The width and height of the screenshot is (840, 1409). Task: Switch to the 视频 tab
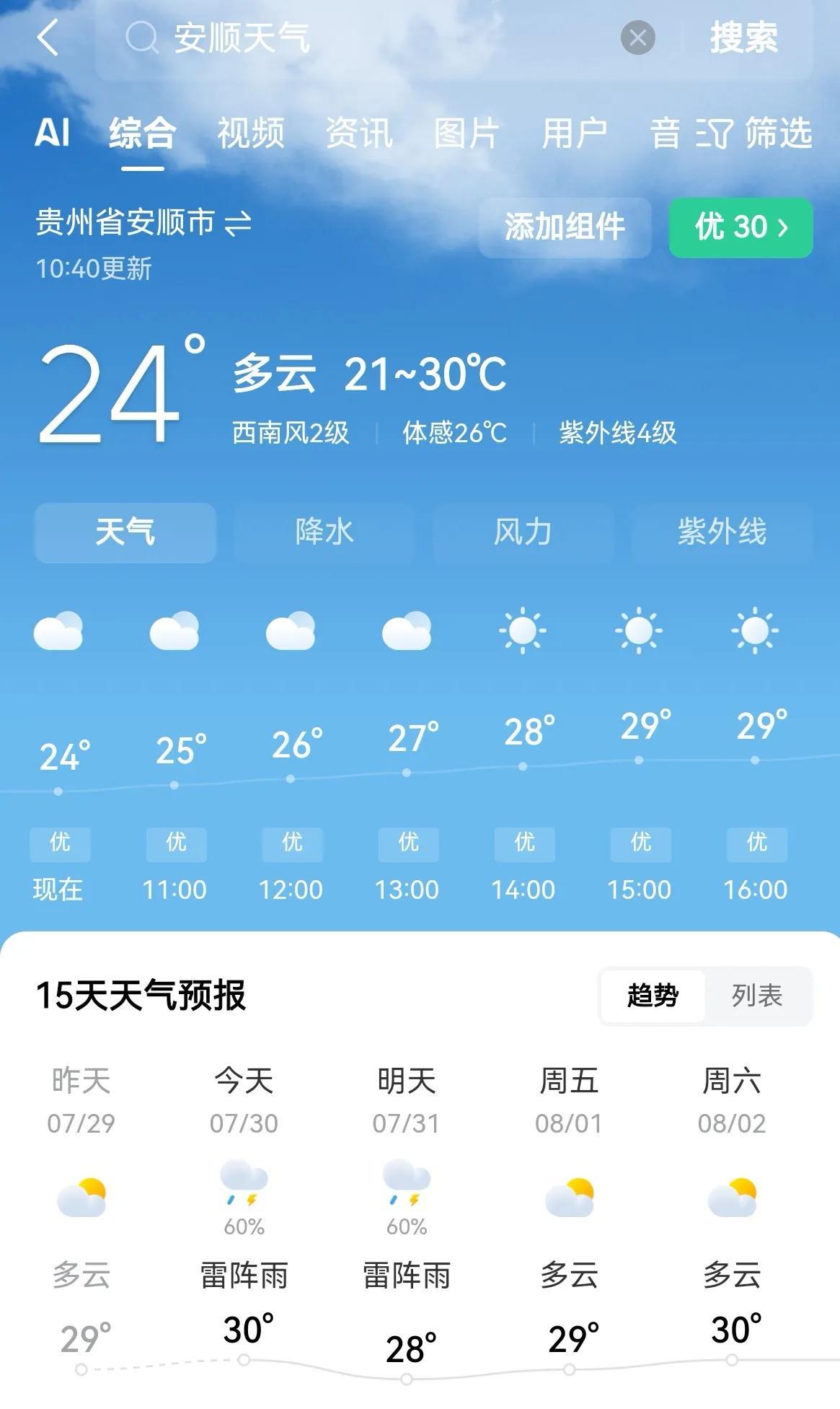[x=250, y=133]
